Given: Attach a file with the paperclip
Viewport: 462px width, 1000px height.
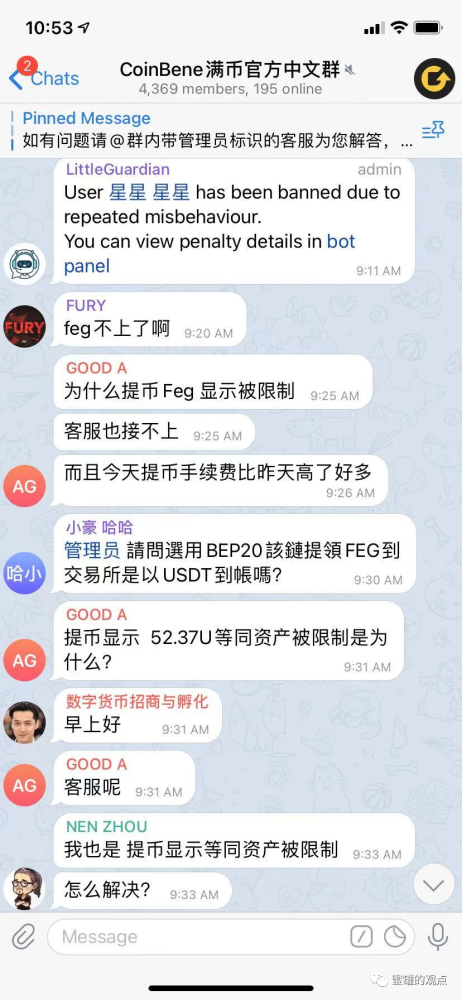Looking at the screenshot, I should pyautogui.click(x=23, y=937).
